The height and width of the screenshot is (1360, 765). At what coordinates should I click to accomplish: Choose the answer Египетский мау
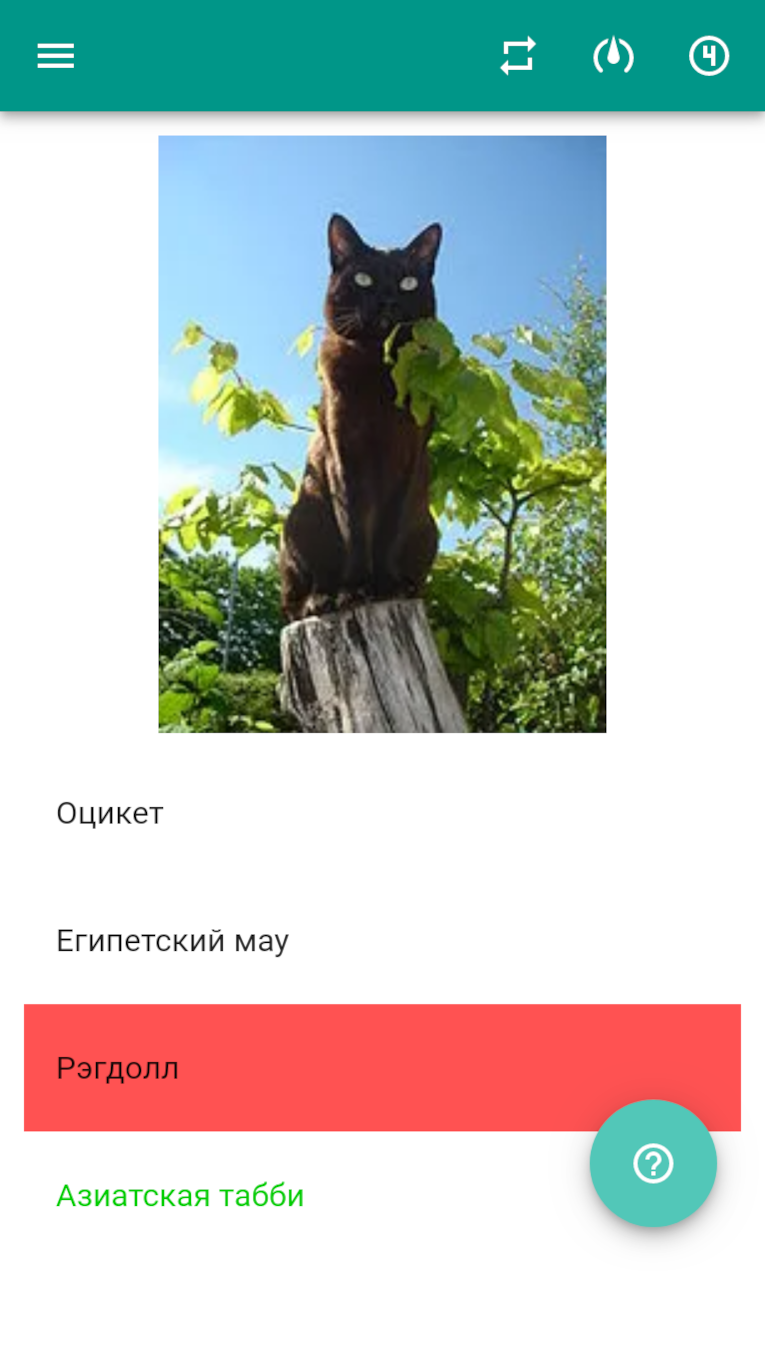coord(382,940)
